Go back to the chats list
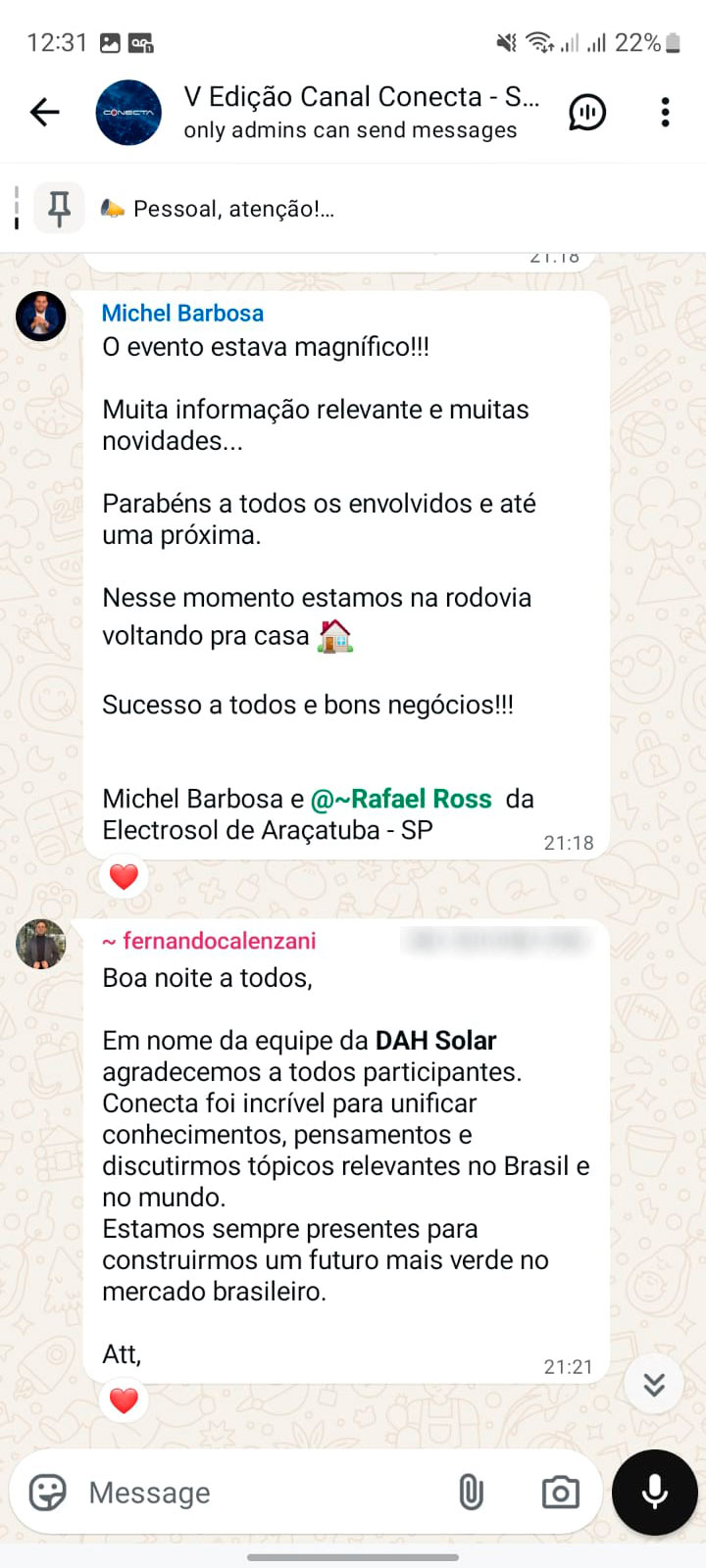This screenshot has width=706, height=1568. tap(45, 113)
